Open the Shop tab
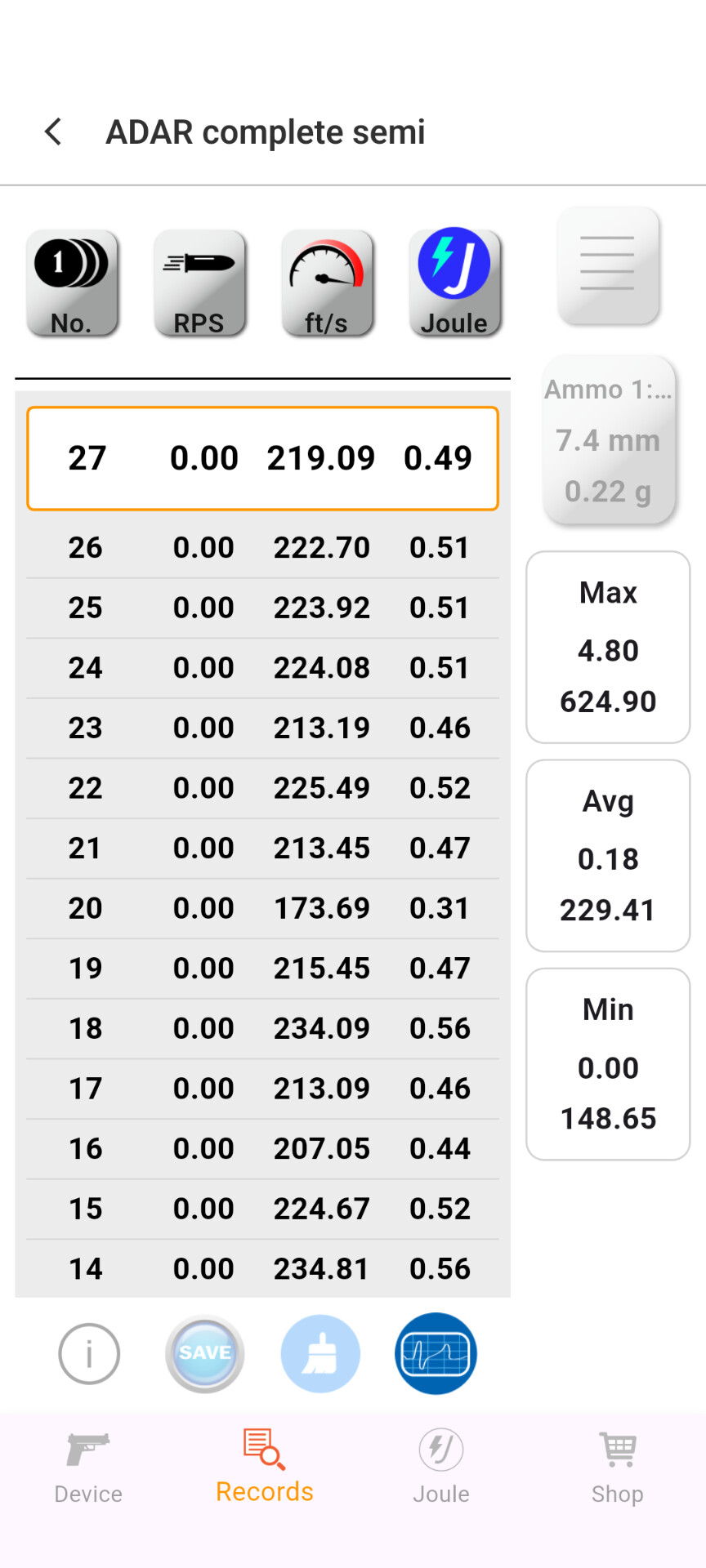 click(618, 1468)
